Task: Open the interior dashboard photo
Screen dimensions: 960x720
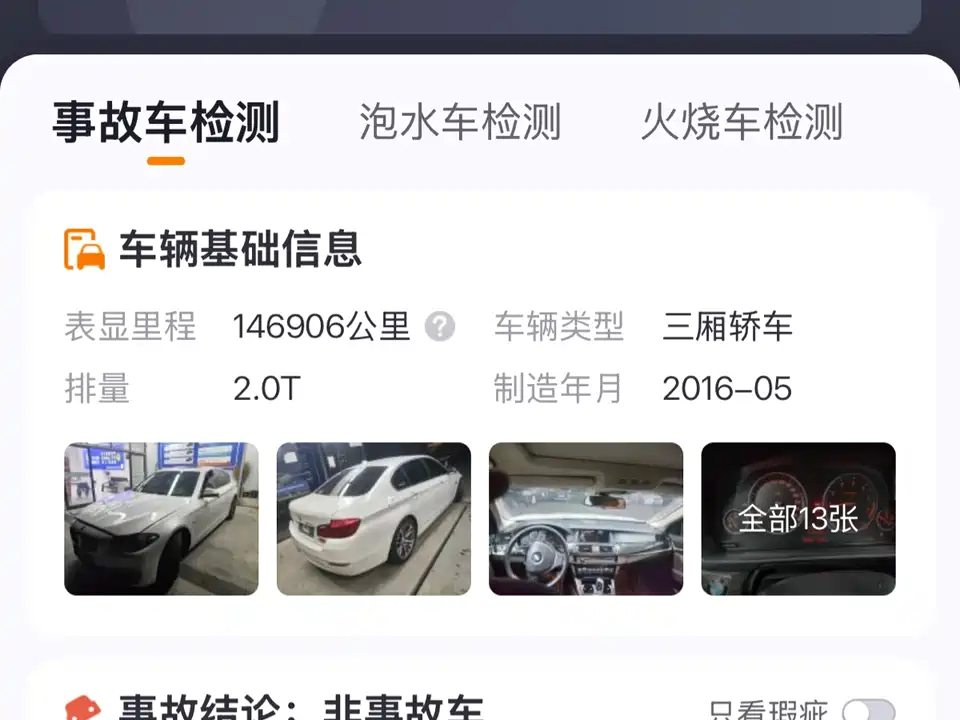Action: click(x=586, y=519)
